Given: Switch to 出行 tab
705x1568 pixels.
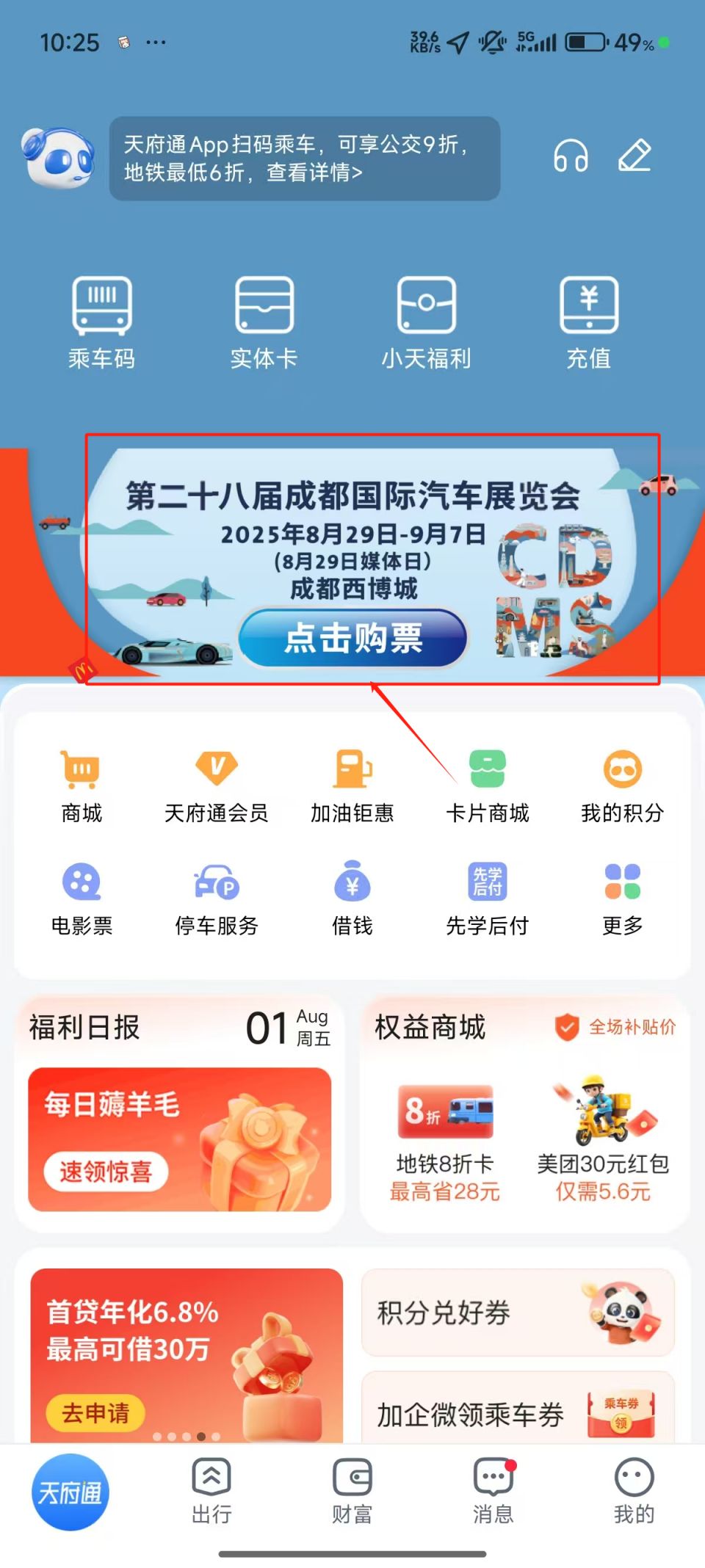Looking at the screenshot, I should (211, 1492).
